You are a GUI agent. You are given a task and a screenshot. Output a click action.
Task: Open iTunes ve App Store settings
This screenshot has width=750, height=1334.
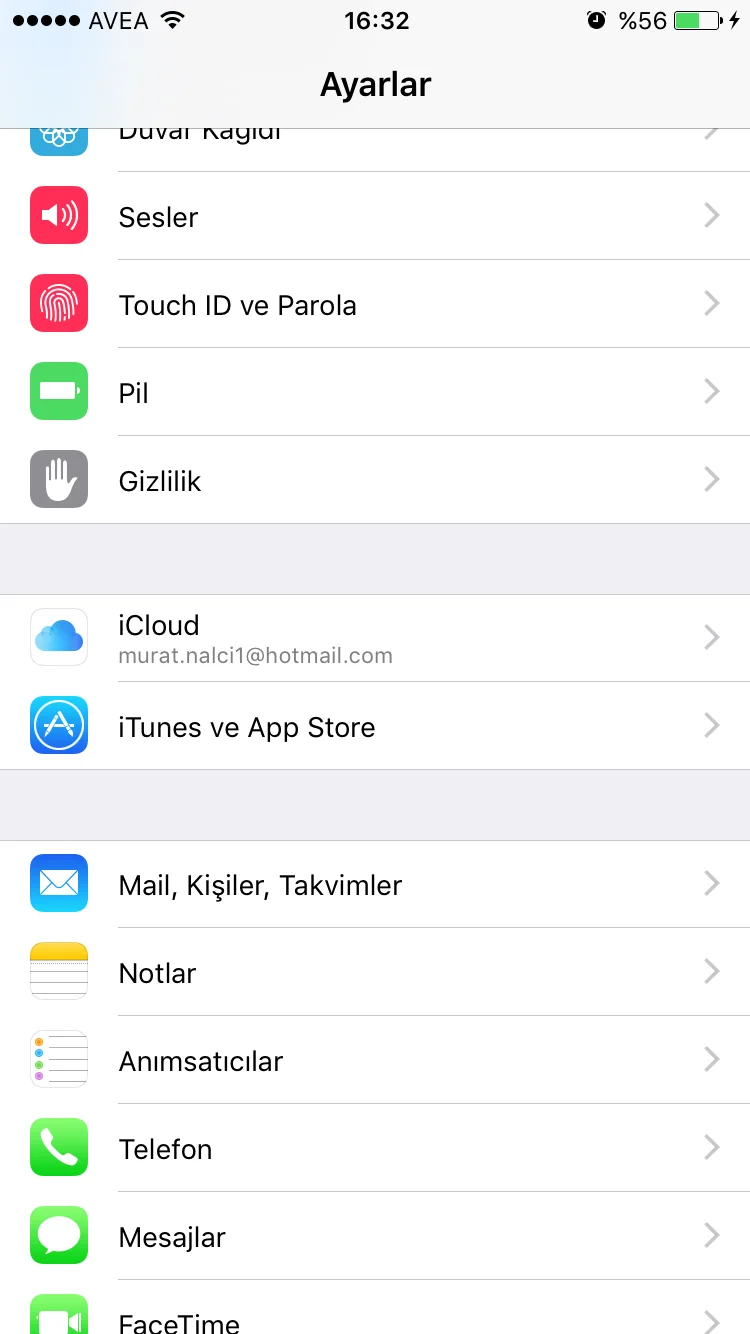pyautogui.click(x=375, y=726)
